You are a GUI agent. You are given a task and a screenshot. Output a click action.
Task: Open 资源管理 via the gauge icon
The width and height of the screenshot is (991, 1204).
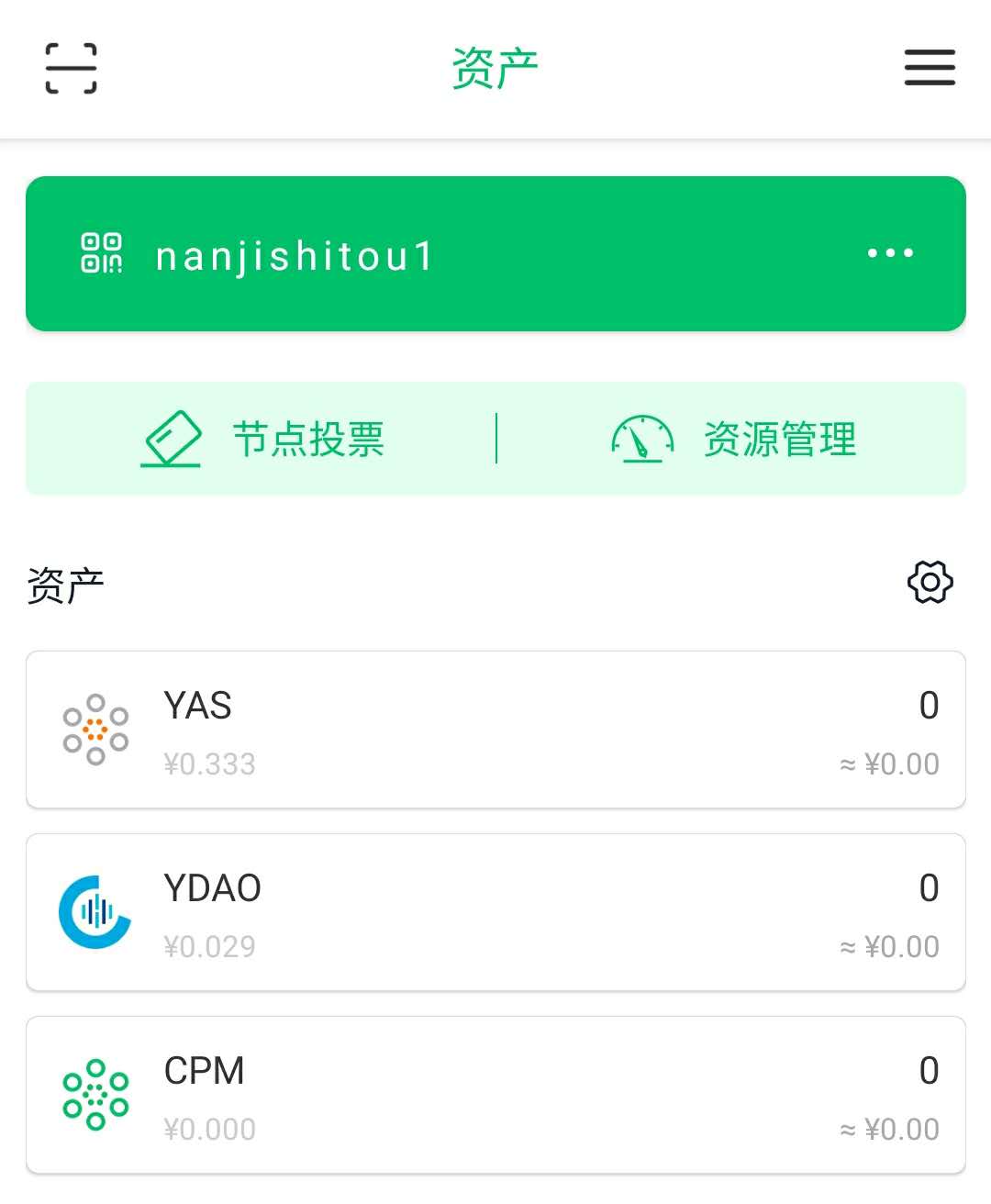pyautogui.click(x=642, y=439)
